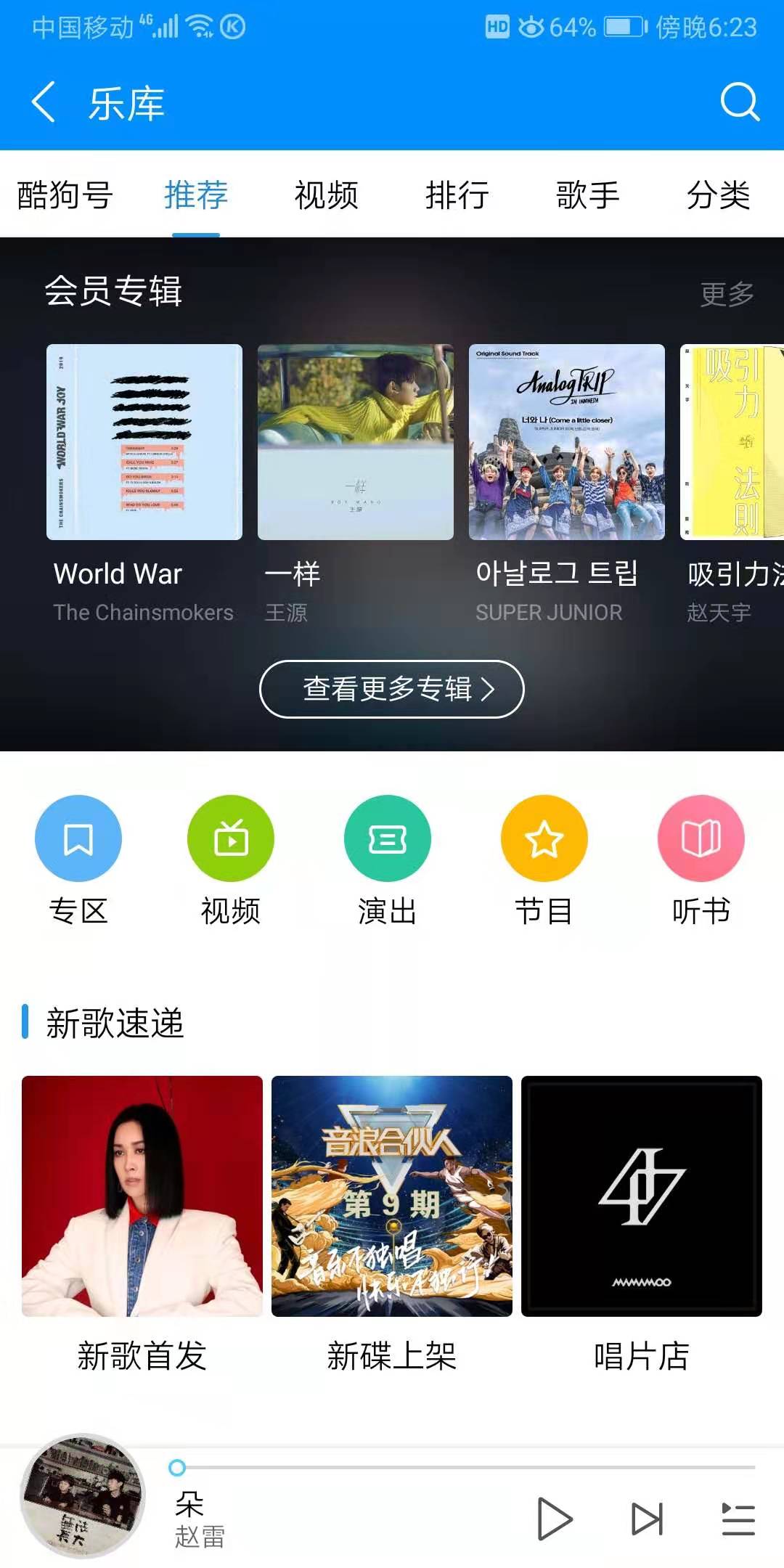Switch to the 视频 top tab
Image resolution: width=784 pixels, height=1568 pixels.
click(x=326, y=195)
